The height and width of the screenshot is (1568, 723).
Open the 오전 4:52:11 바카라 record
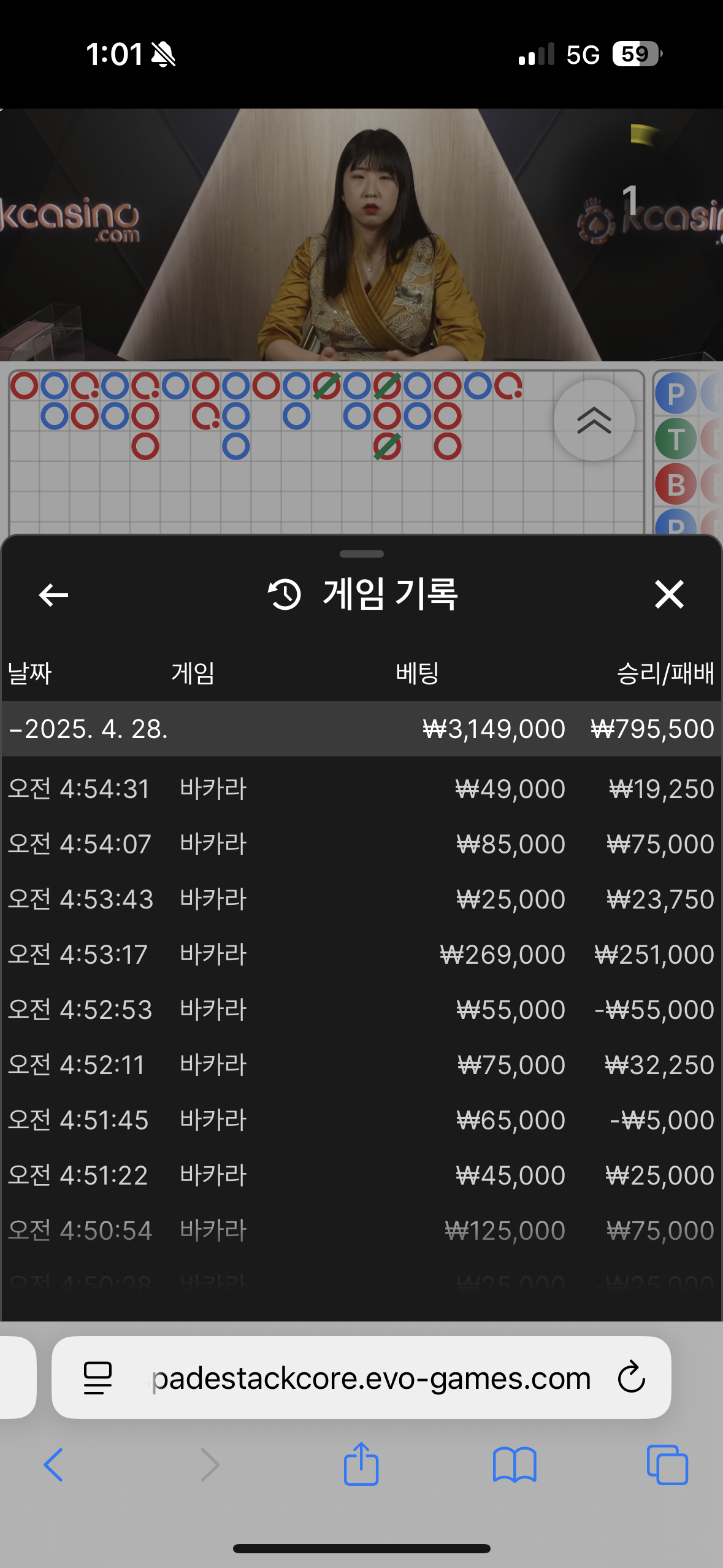click(361, 1065)
